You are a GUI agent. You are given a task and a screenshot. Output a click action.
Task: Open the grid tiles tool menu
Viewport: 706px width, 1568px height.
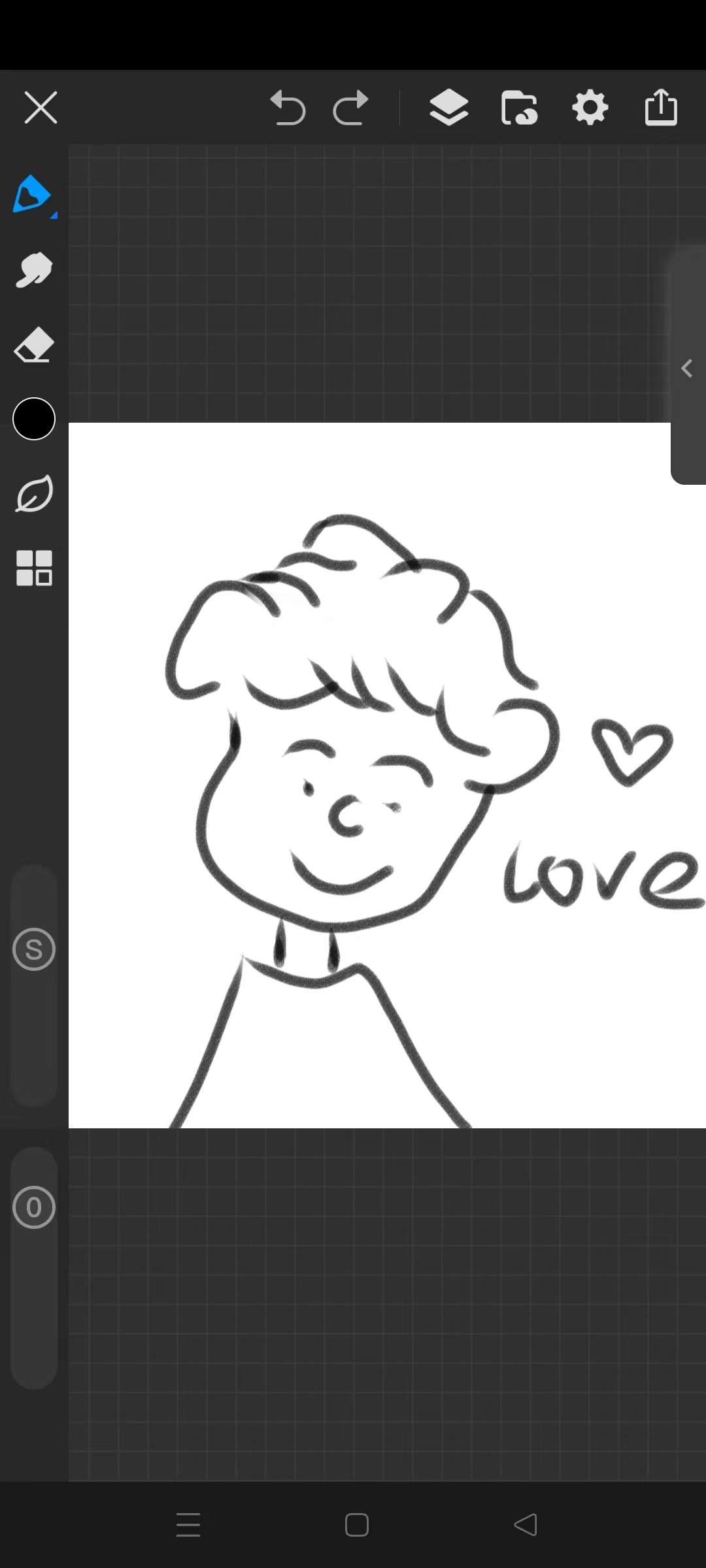point(34,568)
